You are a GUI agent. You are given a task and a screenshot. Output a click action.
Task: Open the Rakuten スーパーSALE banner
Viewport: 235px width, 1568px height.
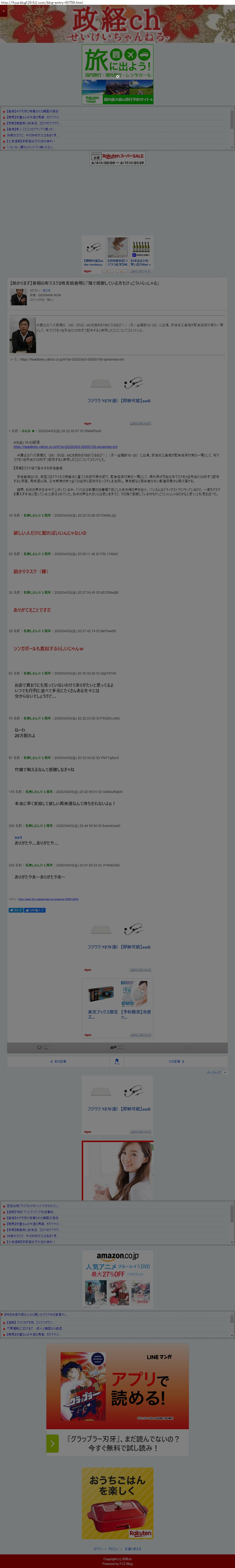pyautogui.click(x=118, y=159)
